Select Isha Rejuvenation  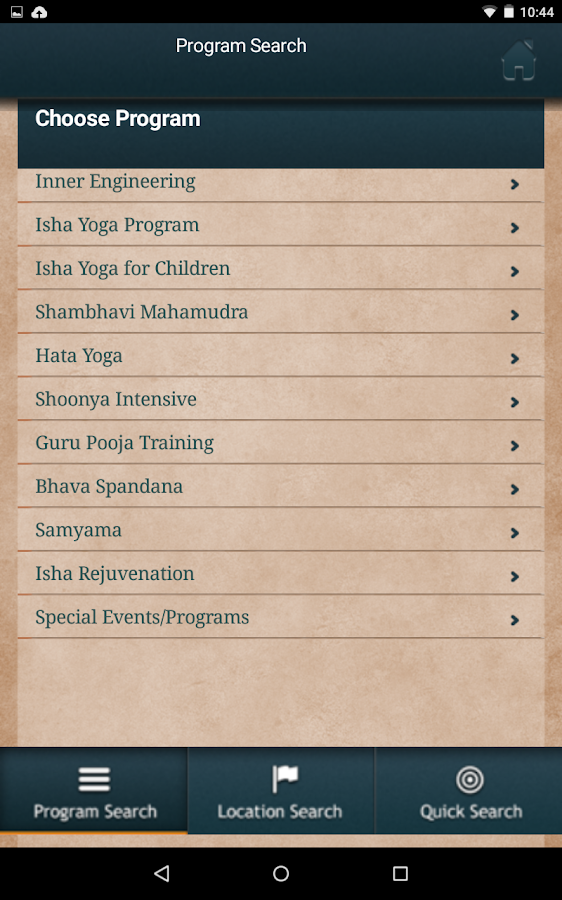[281, 573]
